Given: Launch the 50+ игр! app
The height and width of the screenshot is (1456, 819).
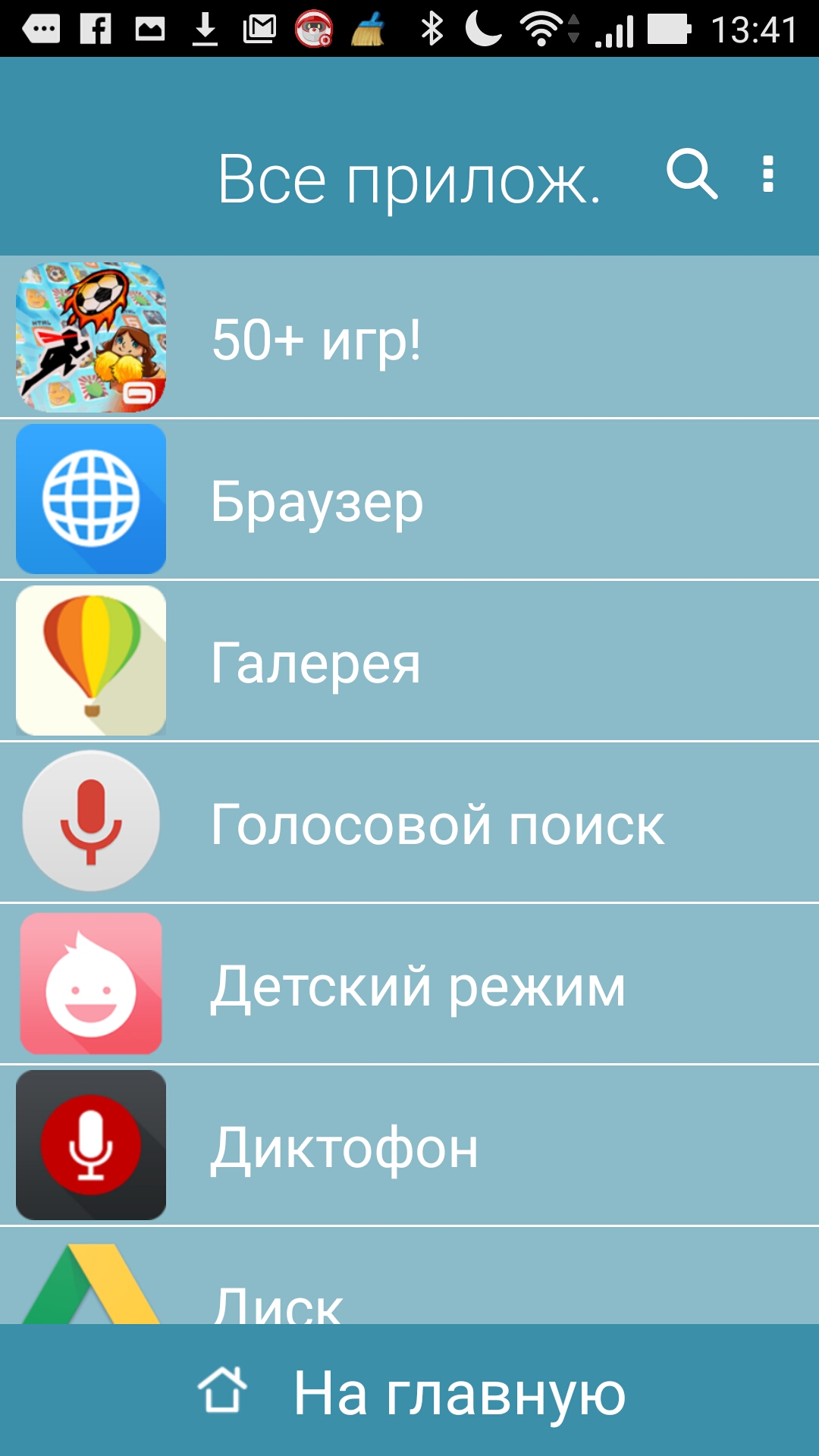Looking at the screenshot, I should 409,338.
